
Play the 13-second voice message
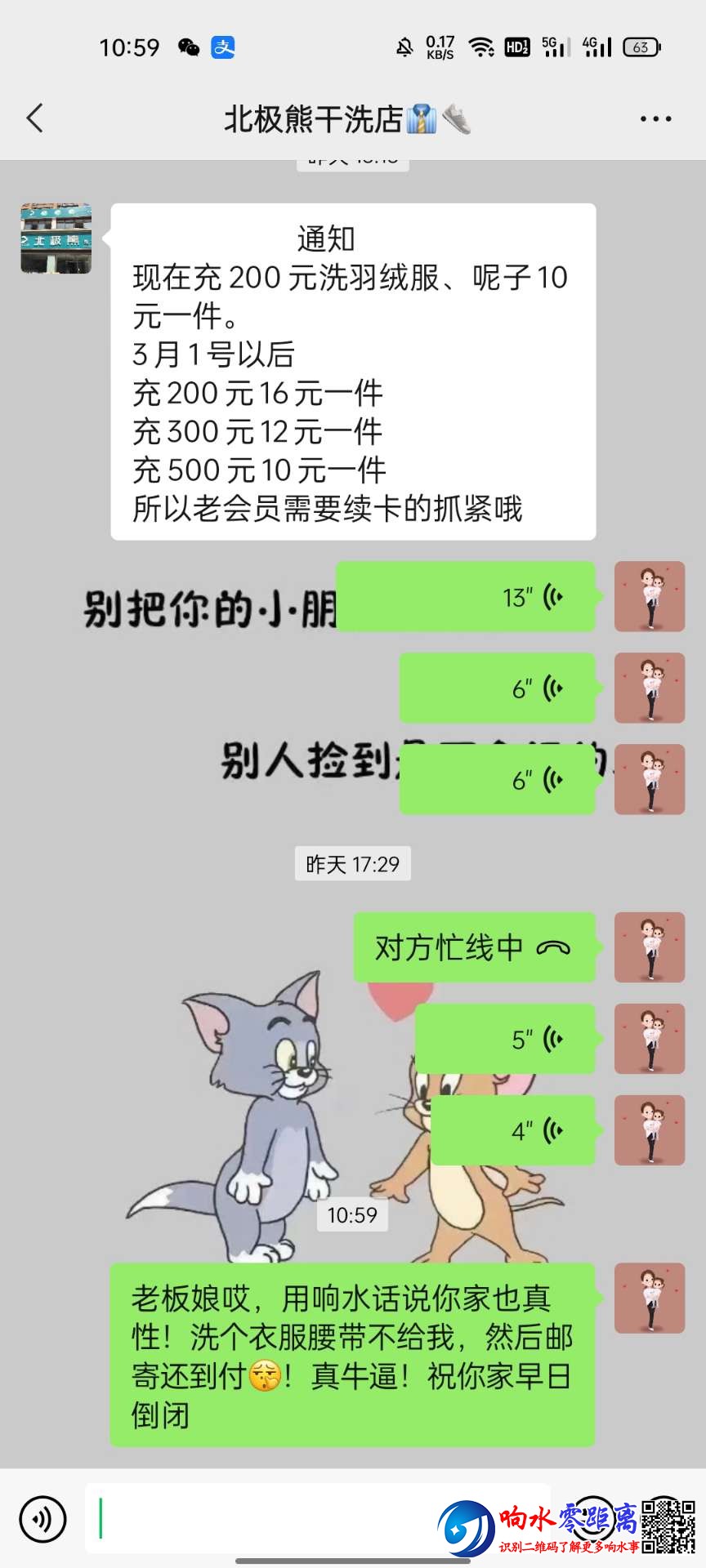(466, 597)
